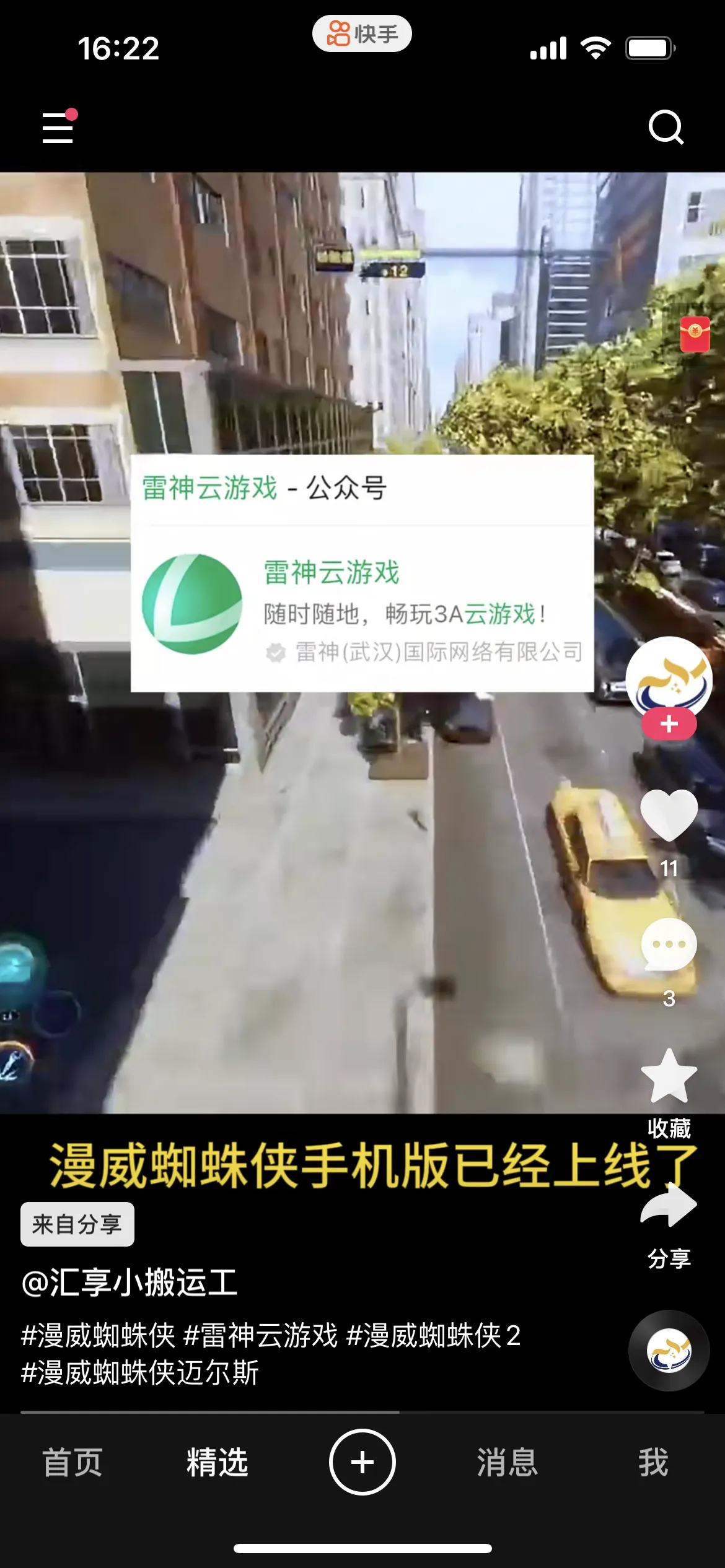Open the side menu with the red dot
This screenshot has width=725, height=1568.
pos(58,128)
